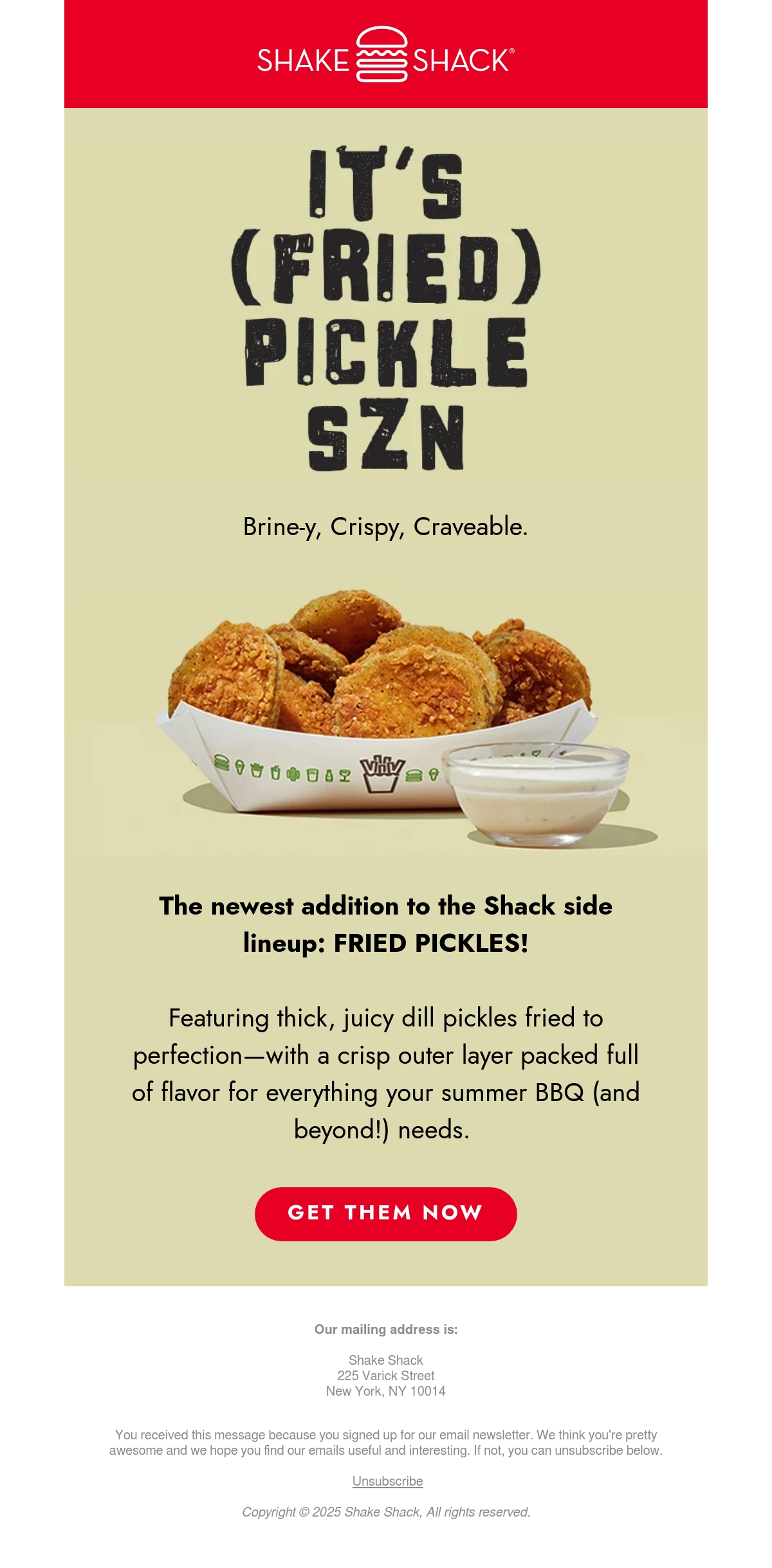
Task: Tap the GET THEM NOW button
Action: pos(386,1214)
